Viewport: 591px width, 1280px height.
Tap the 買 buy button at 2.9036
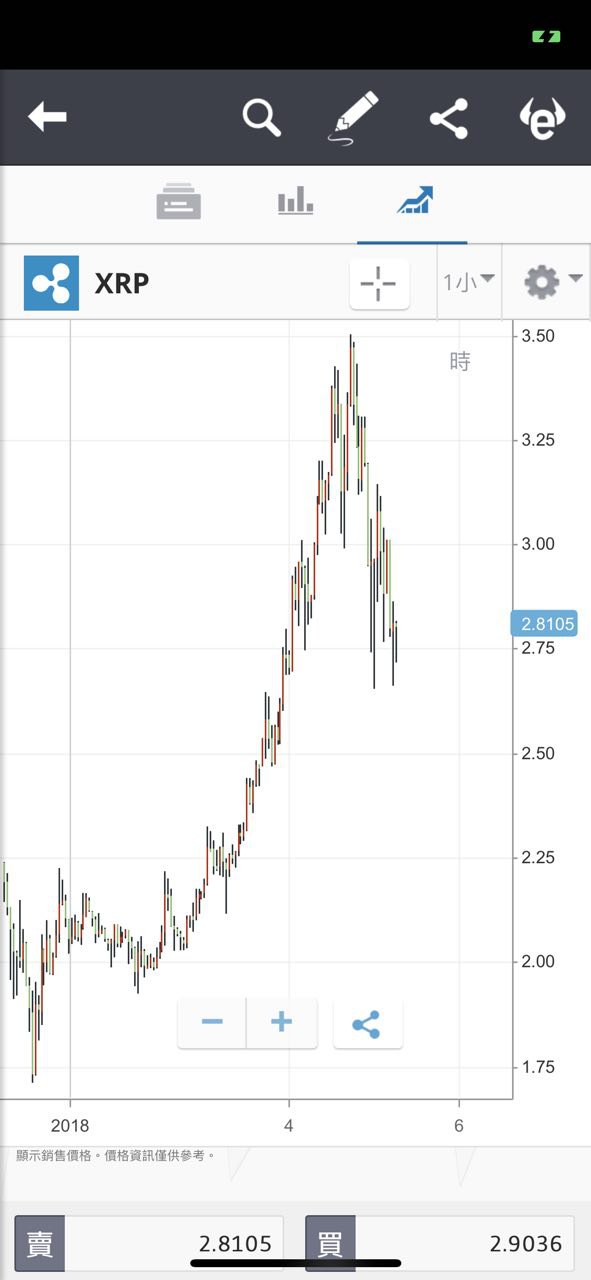pos(440,1244)
